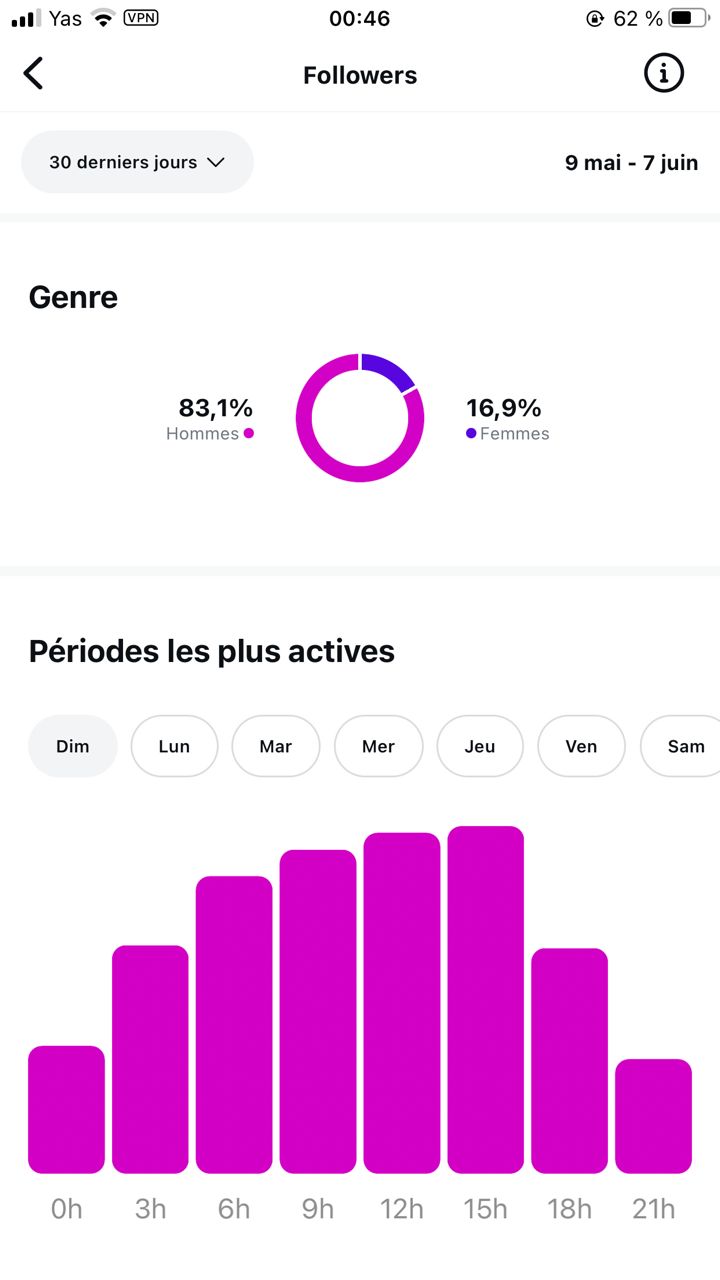The image size is (720, 1280).
Task: Open the 30 derniers jours dropdown
Action: pos(137,162)
